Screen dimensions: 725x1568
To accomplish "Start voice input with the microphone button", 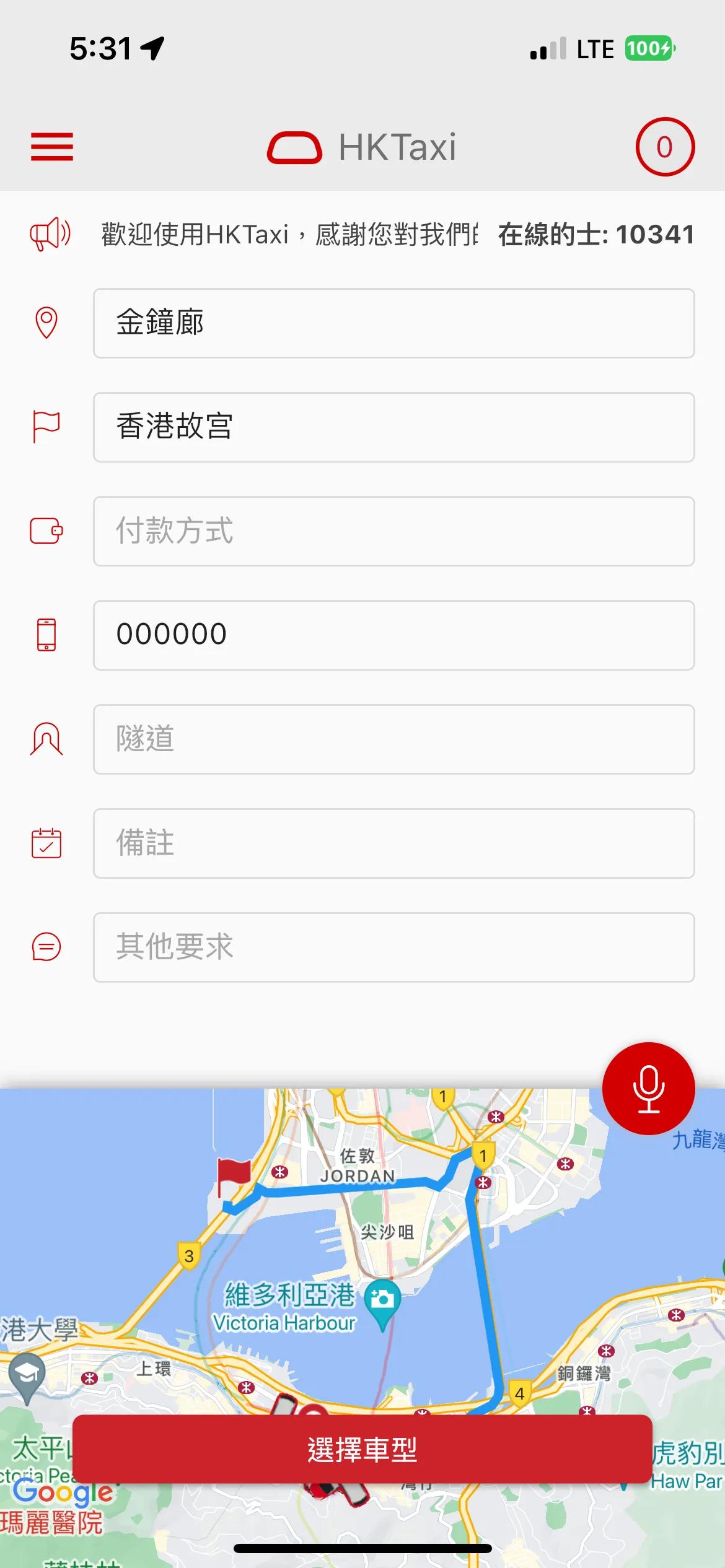I will (x=648, y=1088).
